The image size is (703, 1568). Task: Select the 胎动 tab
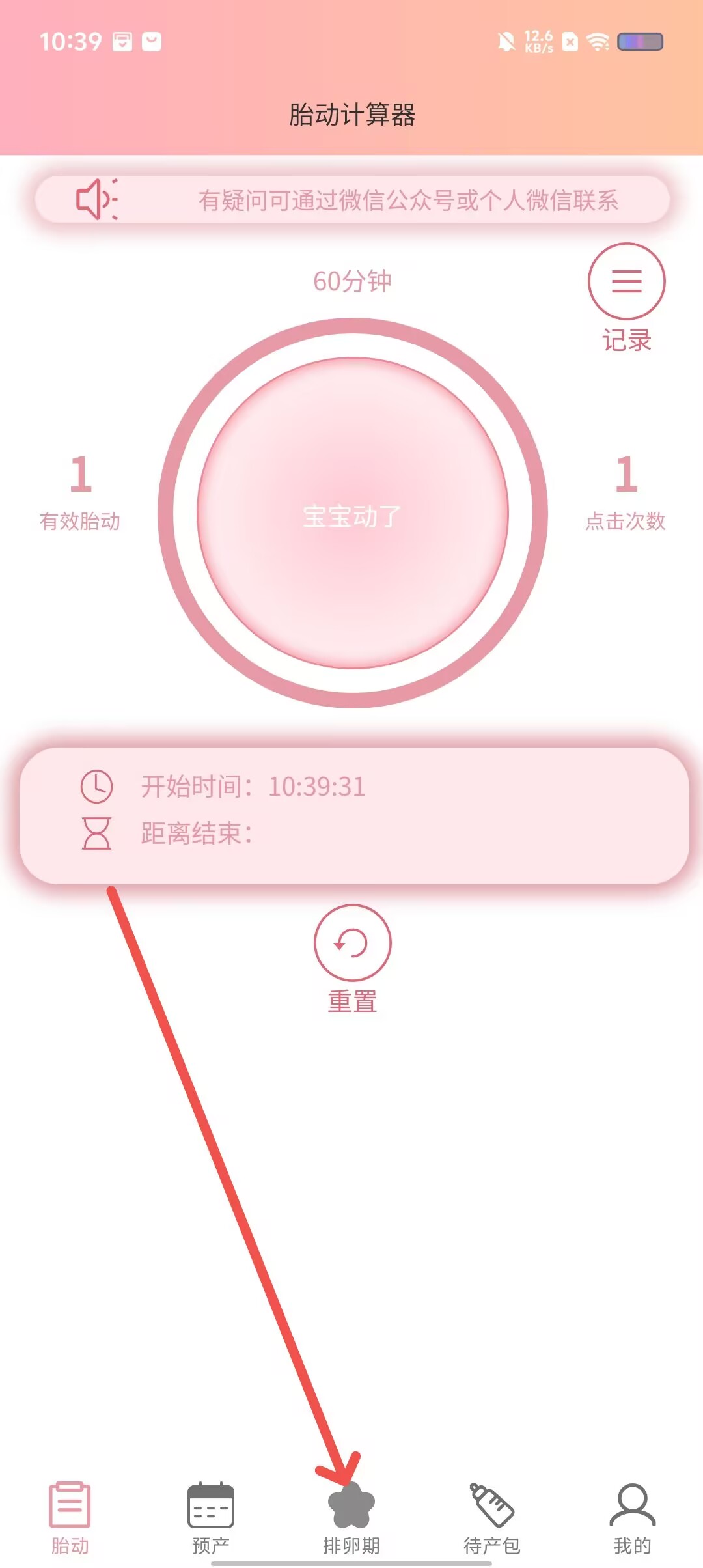(x=70, y=1517)
